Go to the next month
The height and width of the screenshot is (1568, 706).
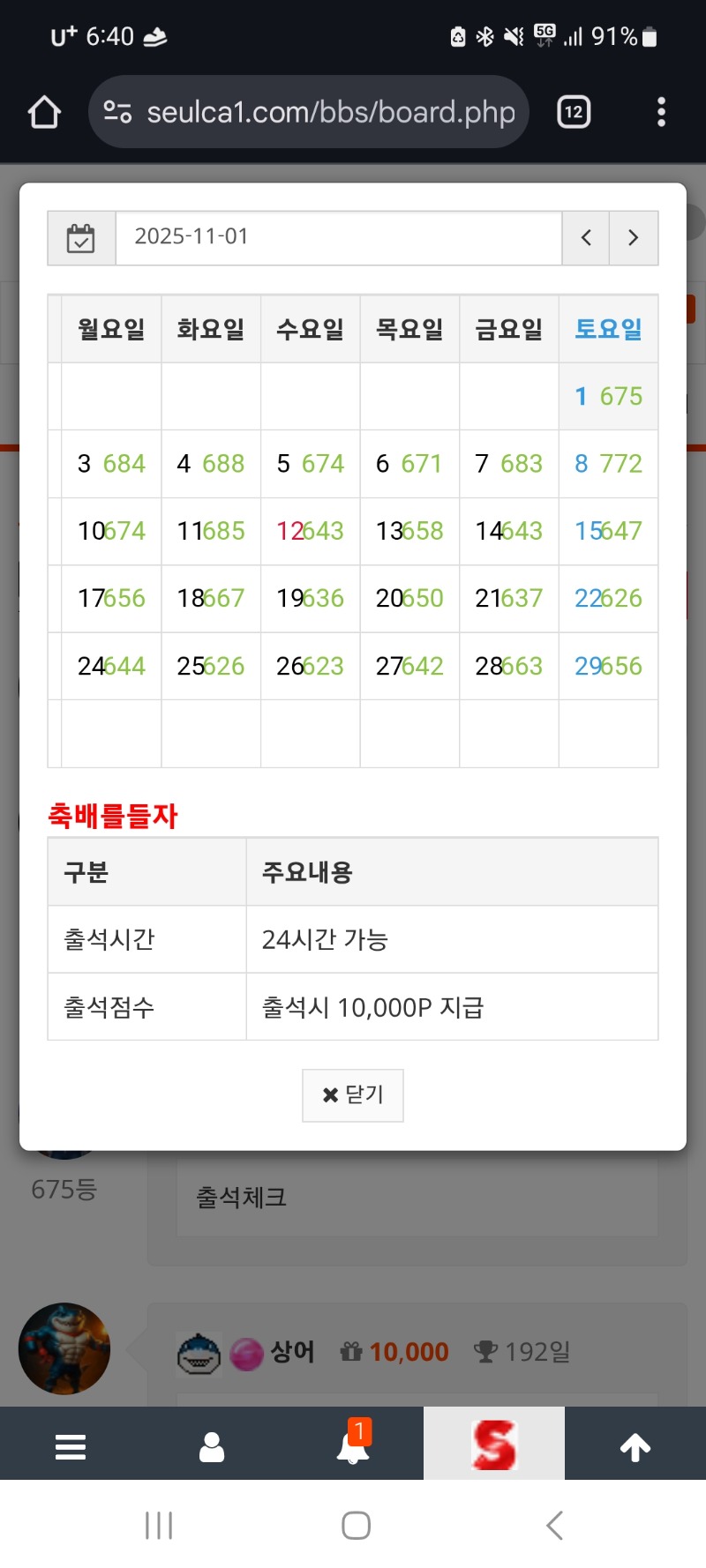634,238
